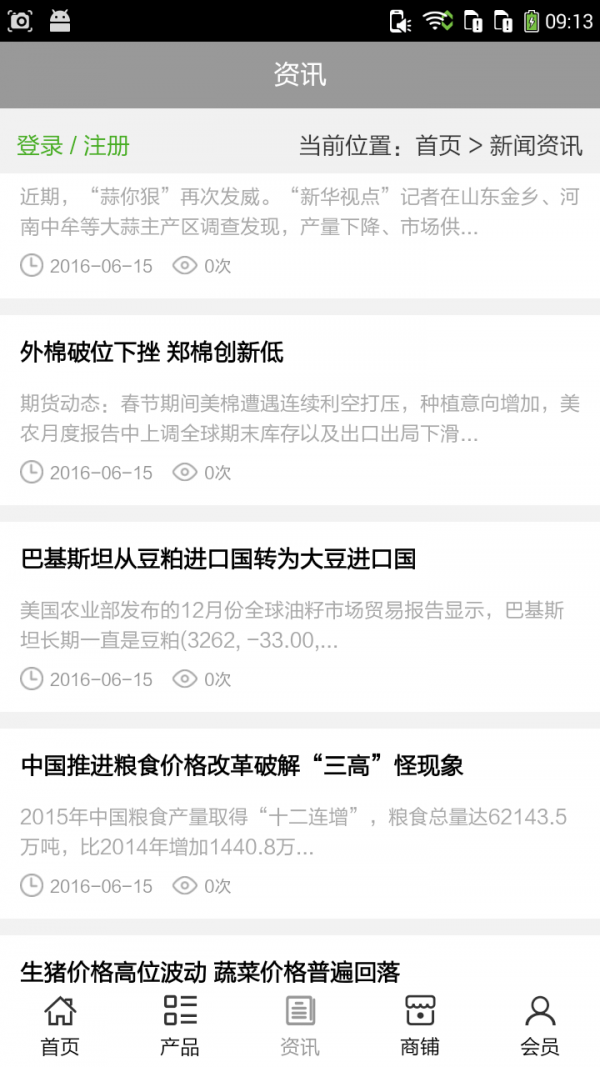Switch to the 首页 home tab
600x1067 pixels.
click(60, 1025)
